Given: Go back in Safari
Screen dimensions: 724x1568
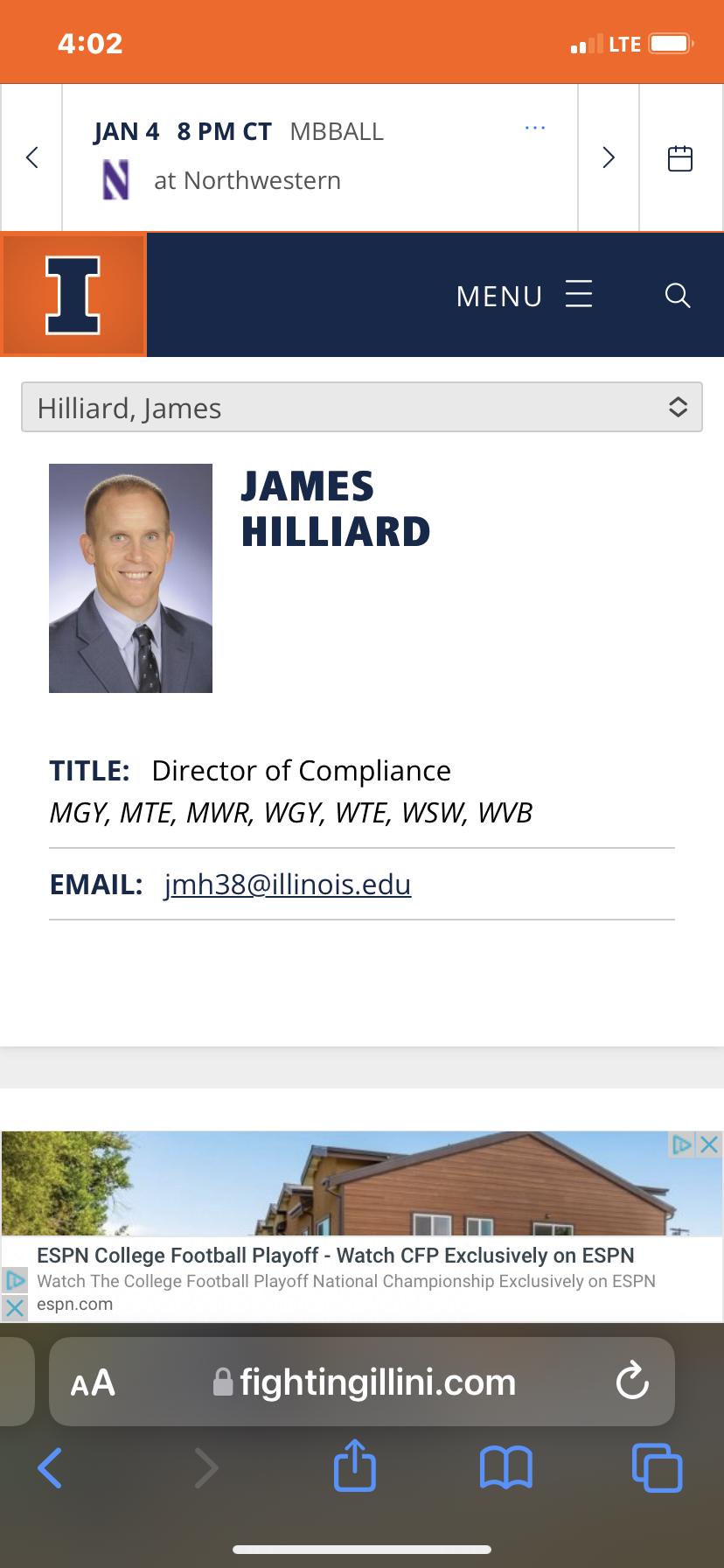Looking at the screenshot, I should 50,1468.
